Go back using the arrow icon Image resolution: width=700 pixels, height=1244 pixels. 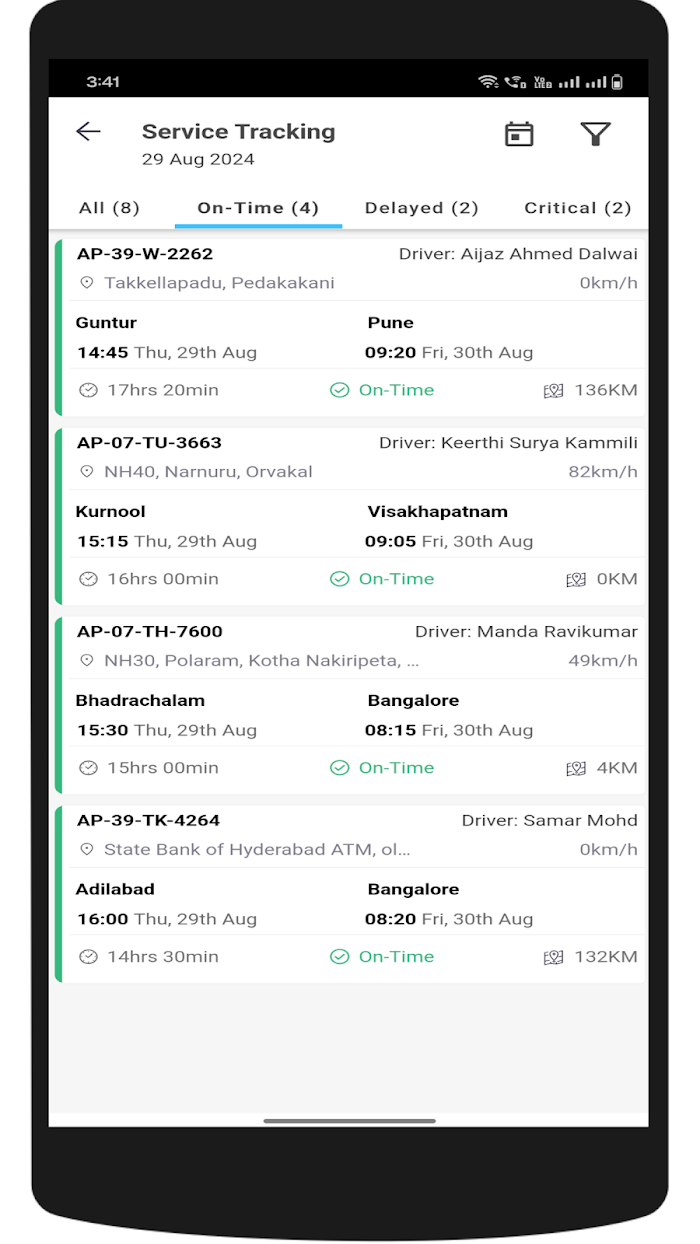coord(88,132)
